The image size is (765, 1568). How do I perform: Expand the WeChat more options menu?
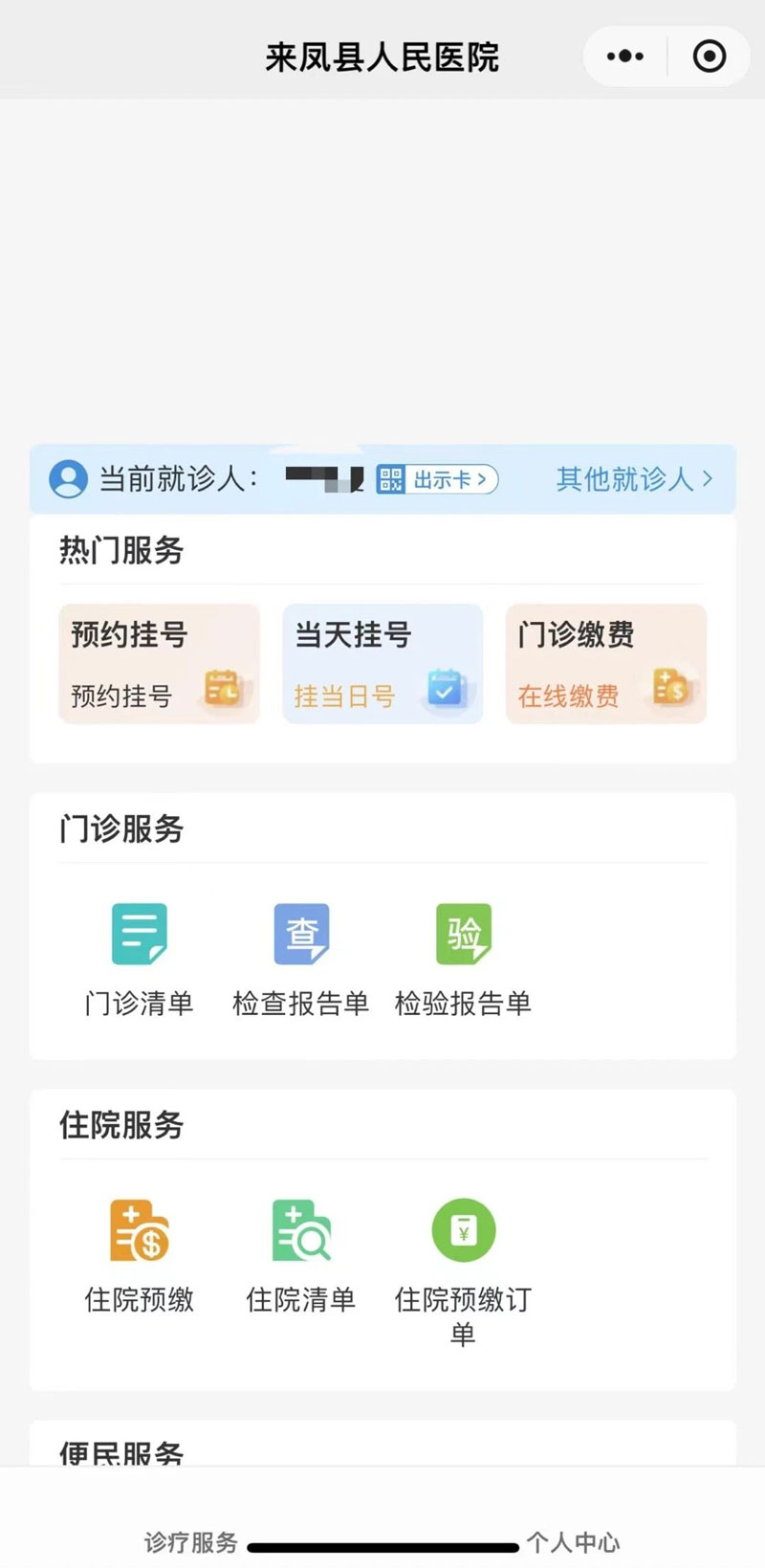point(623,55)
